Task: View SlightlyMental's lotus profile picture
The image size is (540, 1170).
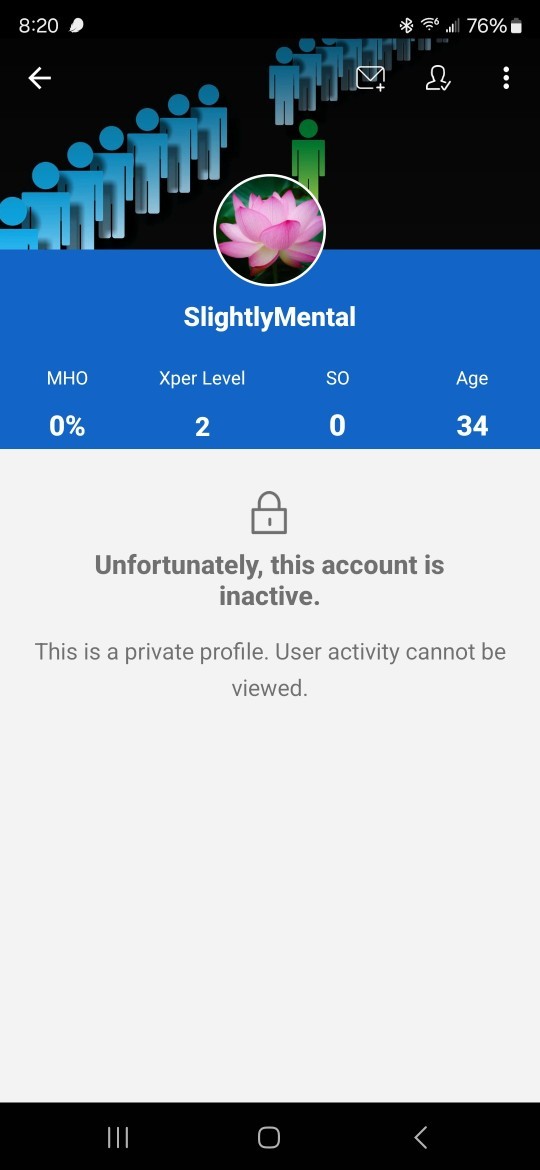Action: pos(269,231)
